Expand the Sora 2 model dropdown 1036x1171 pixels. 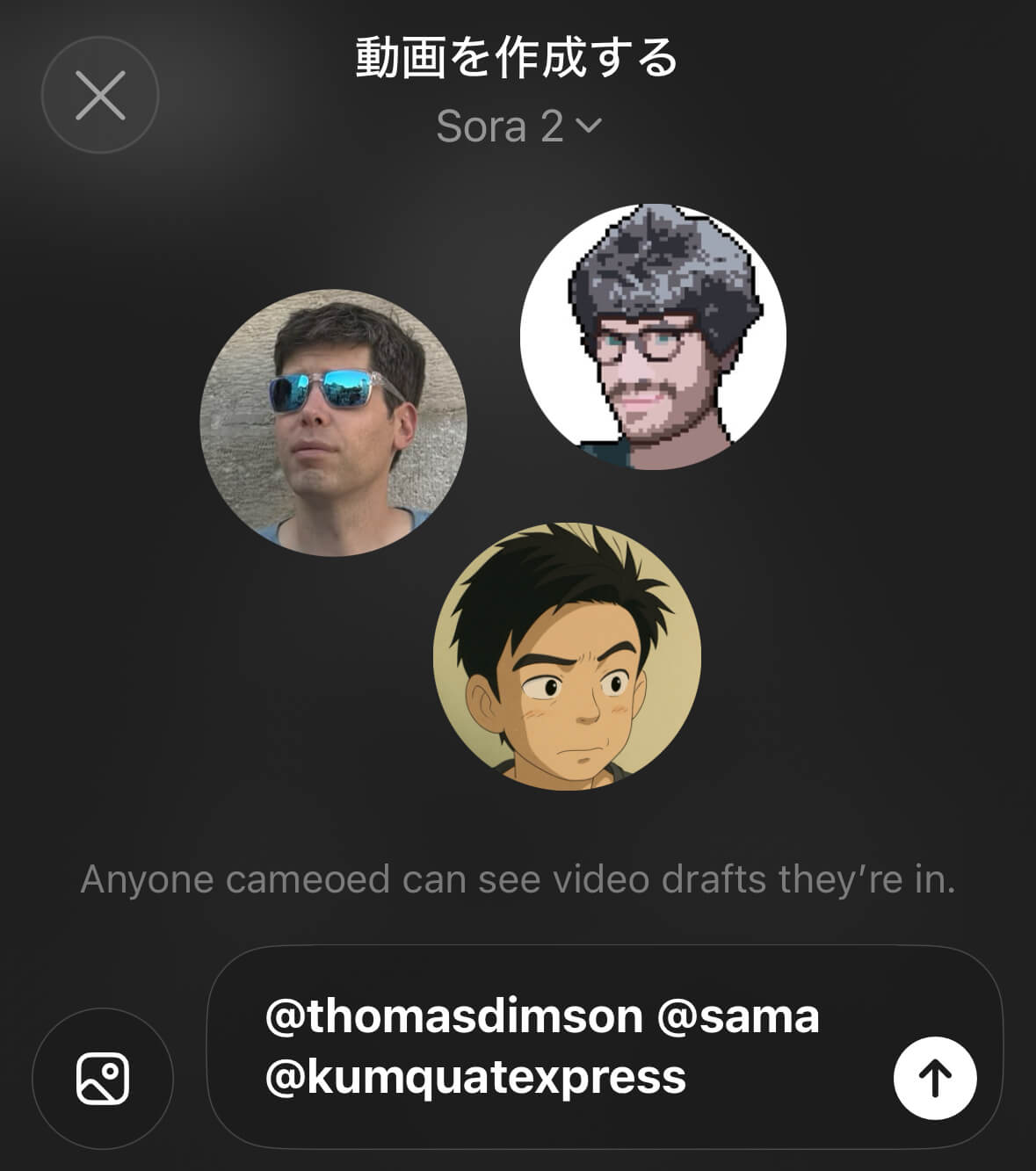click(518, 126)
